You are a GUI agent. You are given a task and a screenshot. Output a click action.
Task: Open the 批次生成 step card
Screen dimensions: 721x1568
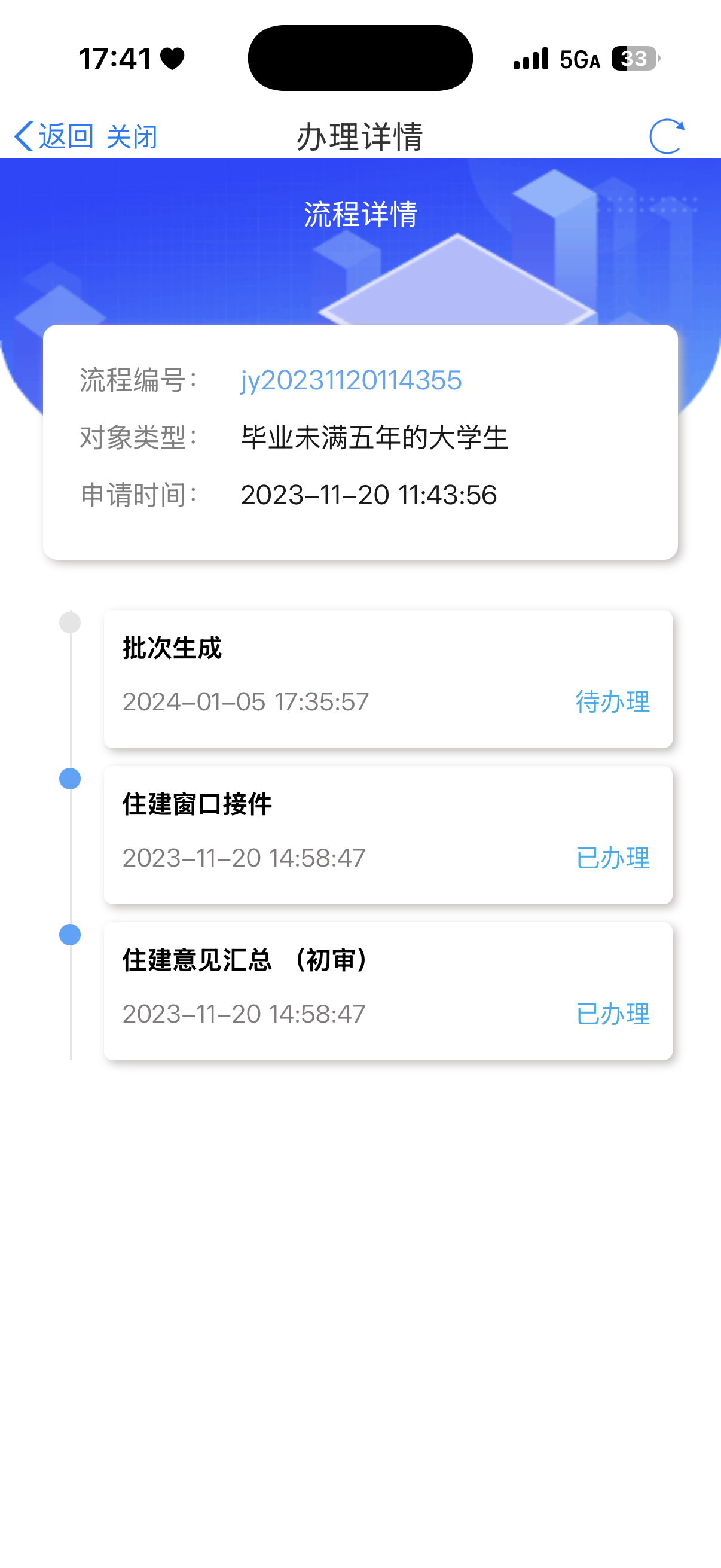pos(387,678)
